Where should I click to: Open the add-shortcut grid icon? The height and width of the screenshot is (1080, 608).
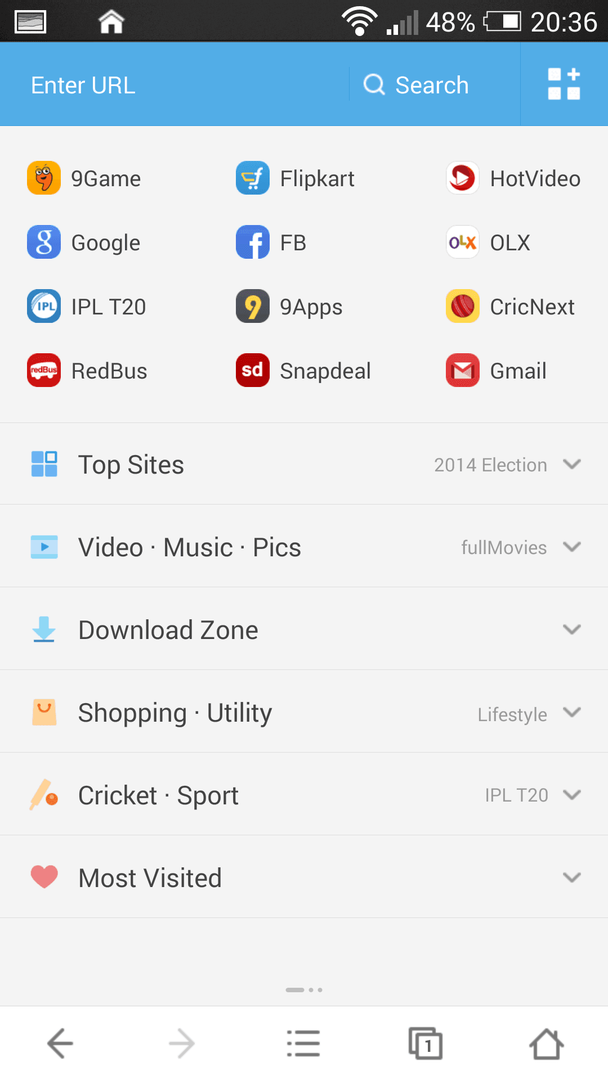pyautogui.click(x=564, y=85)
